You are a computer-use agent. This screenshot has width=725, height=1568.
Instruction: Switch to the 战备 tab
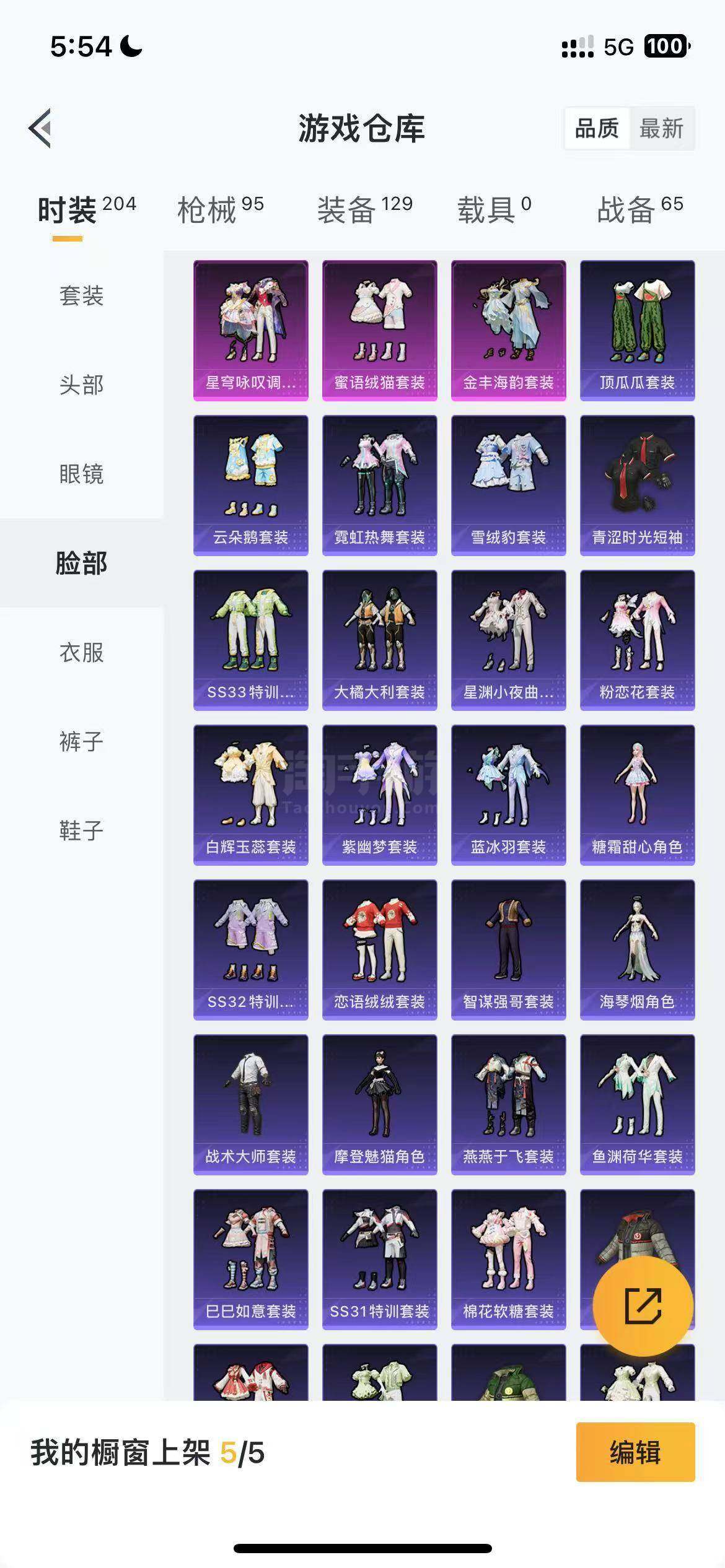point(640,209)
